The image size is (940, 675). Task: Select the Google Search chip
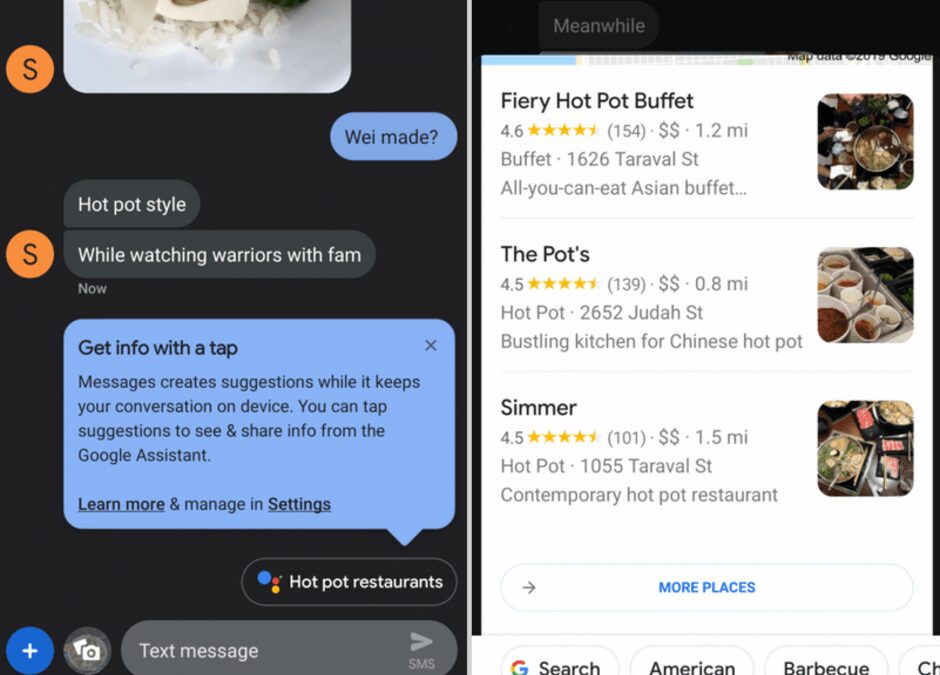[558, 665]
